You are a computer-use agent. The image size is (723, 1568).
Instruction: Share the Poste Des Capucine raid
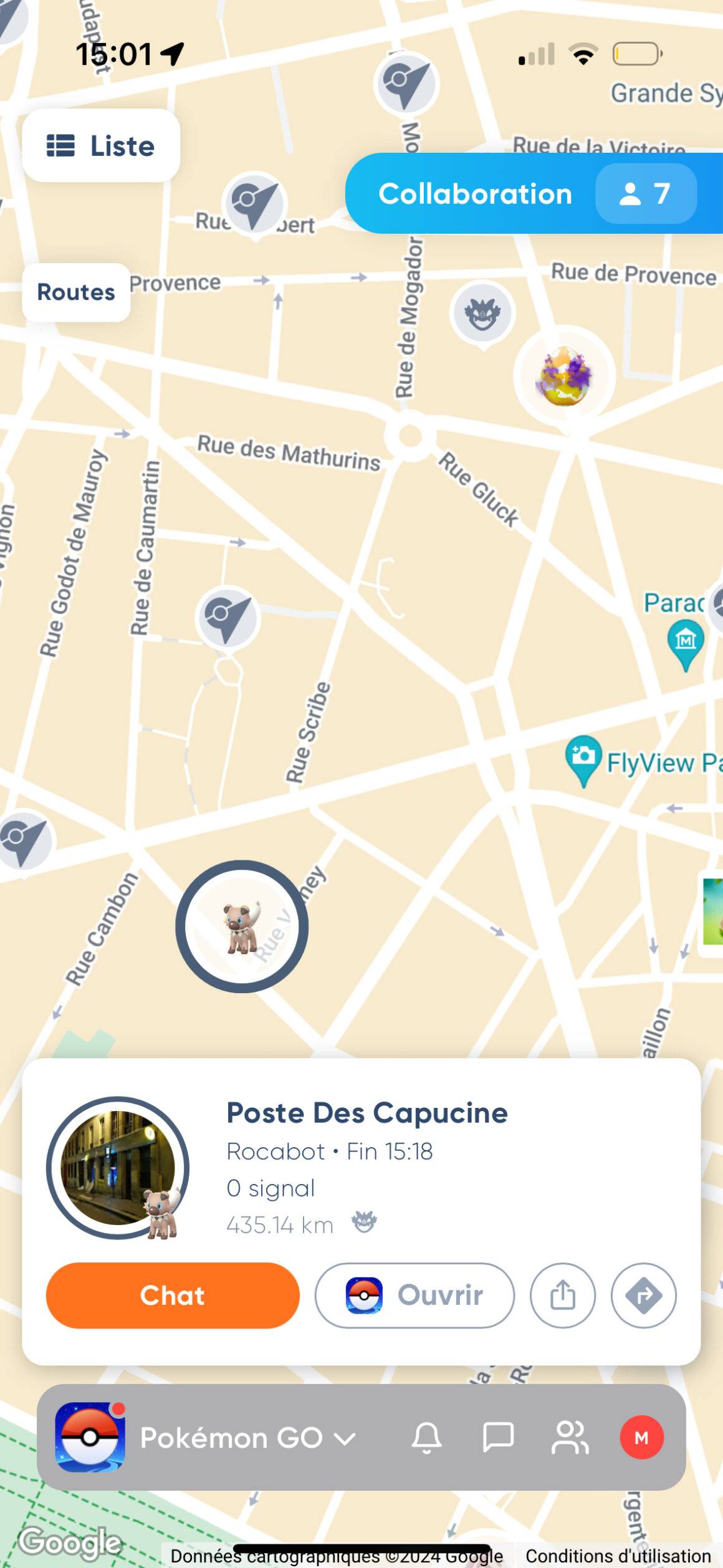click(562, 1296)
